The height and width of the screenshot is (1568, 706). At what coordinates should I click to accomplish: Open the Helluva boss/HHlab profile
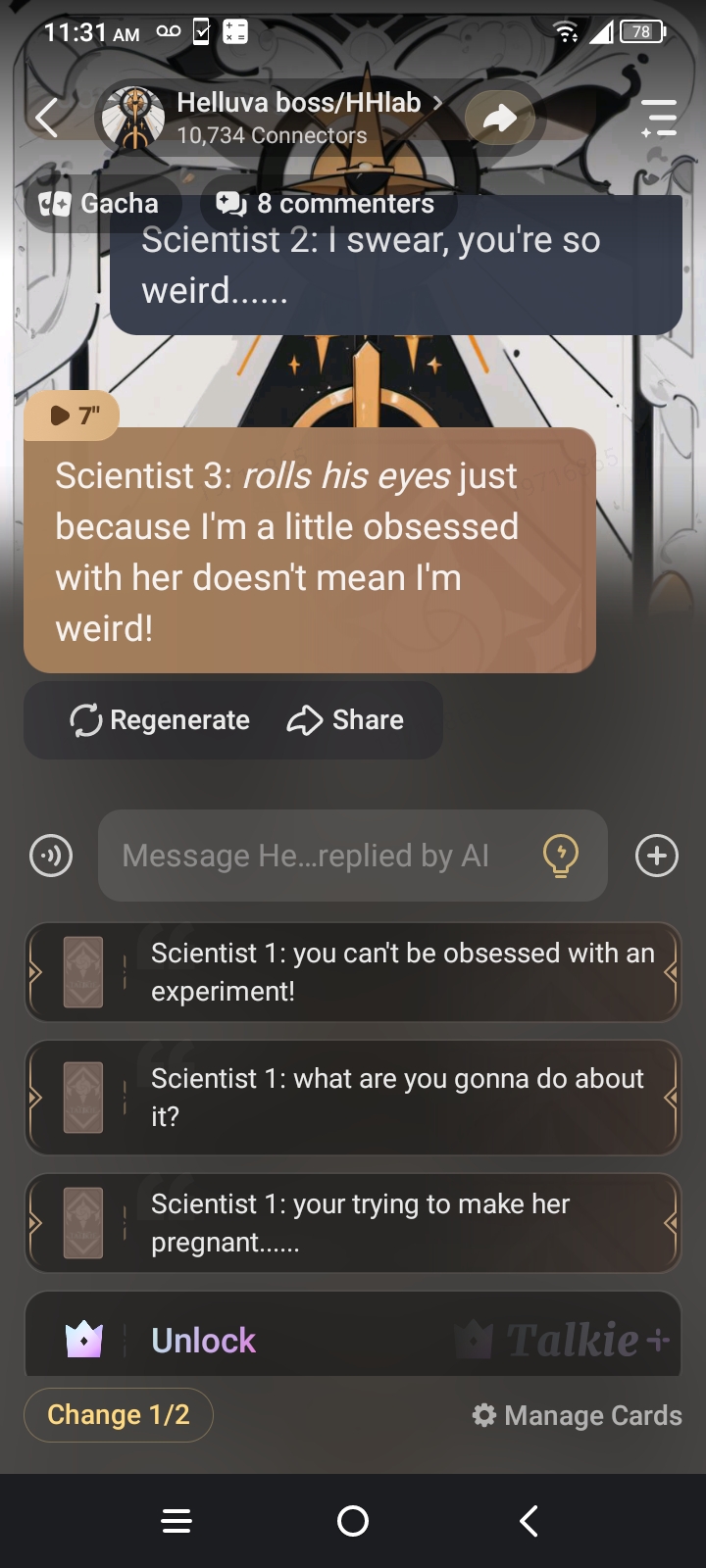point(298,118)
